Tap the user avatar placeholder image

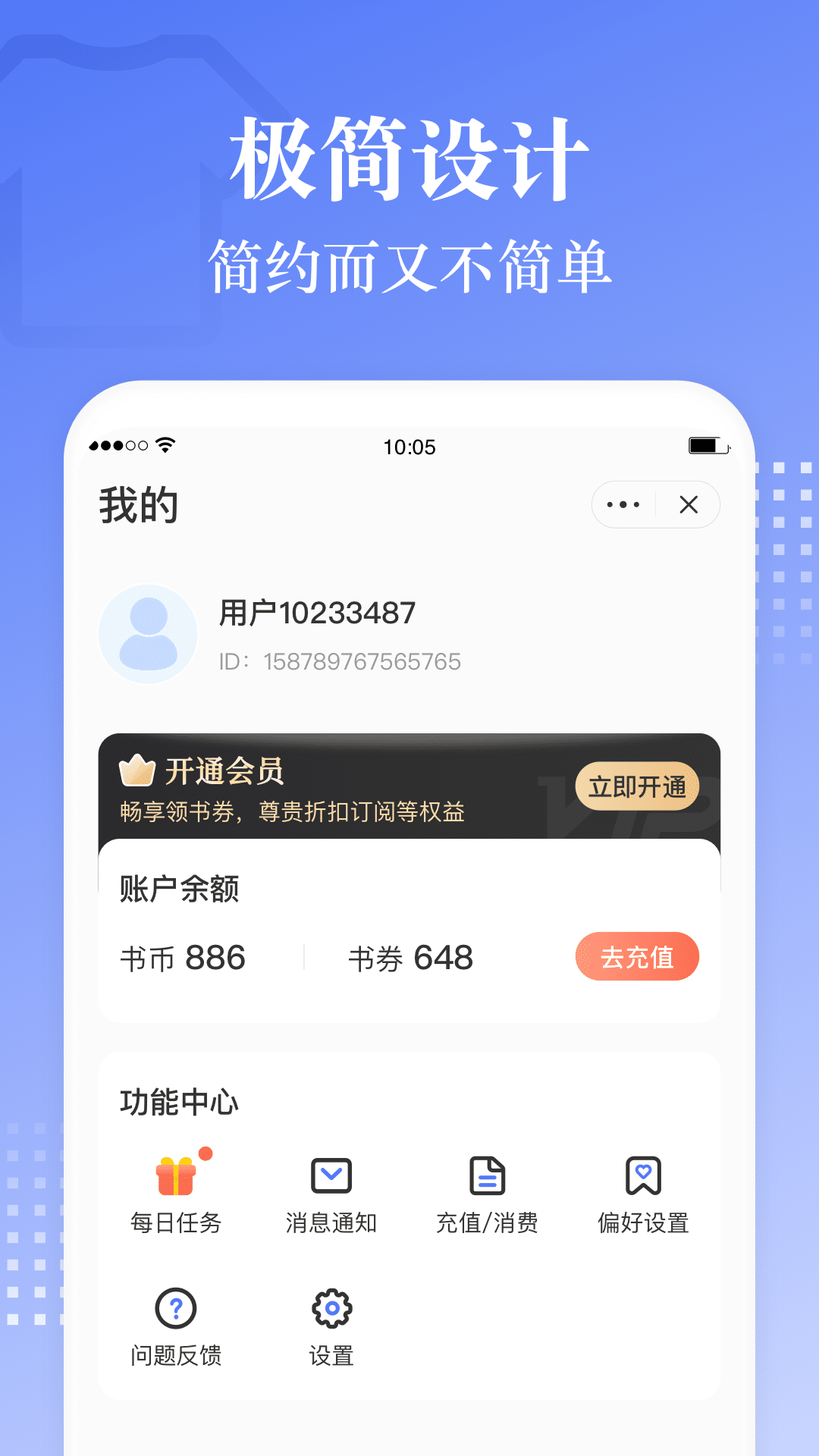click(x=149, y=634)
